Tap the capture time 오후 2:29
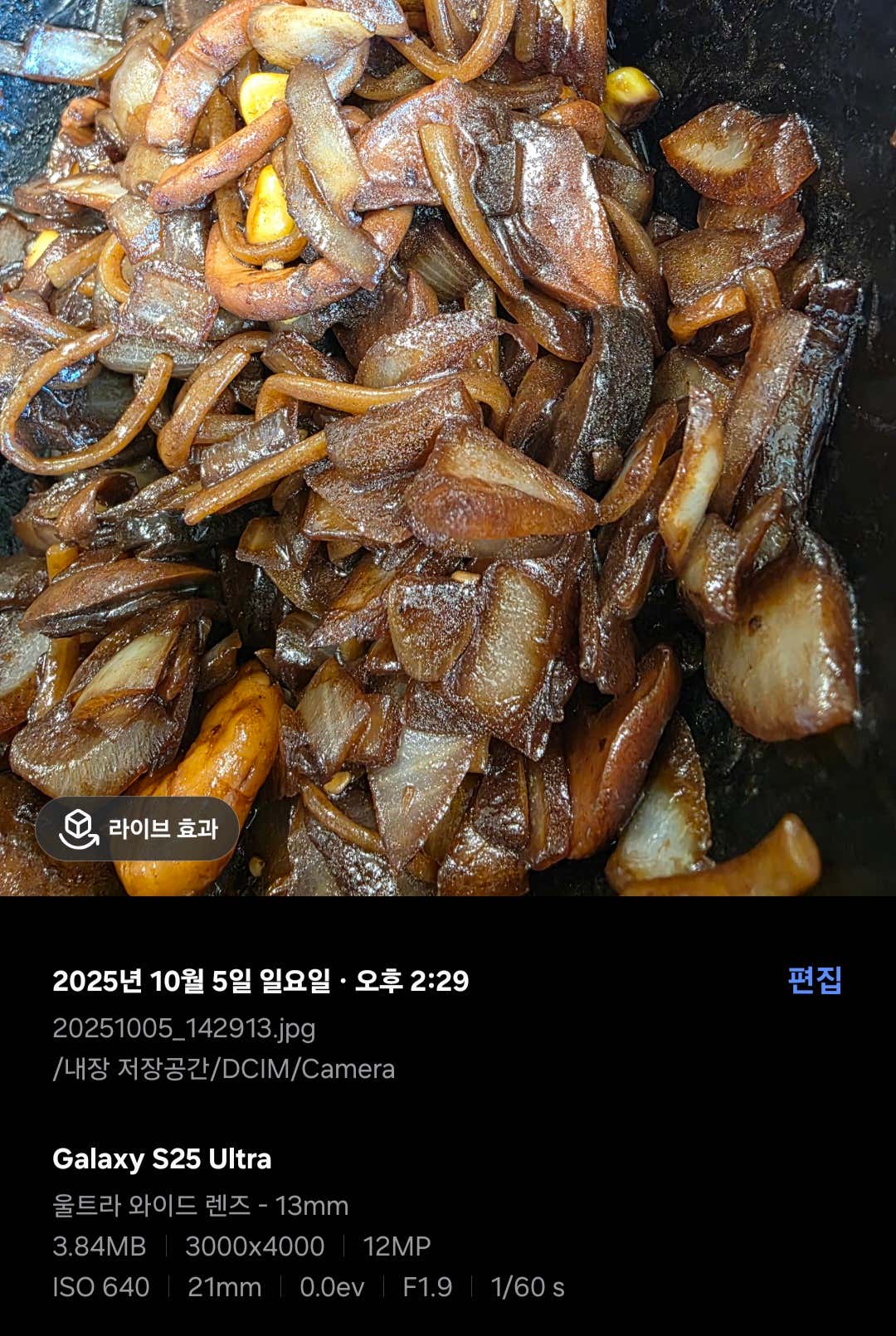Viewport: 896px width, 1336px height. click(415, 982)
